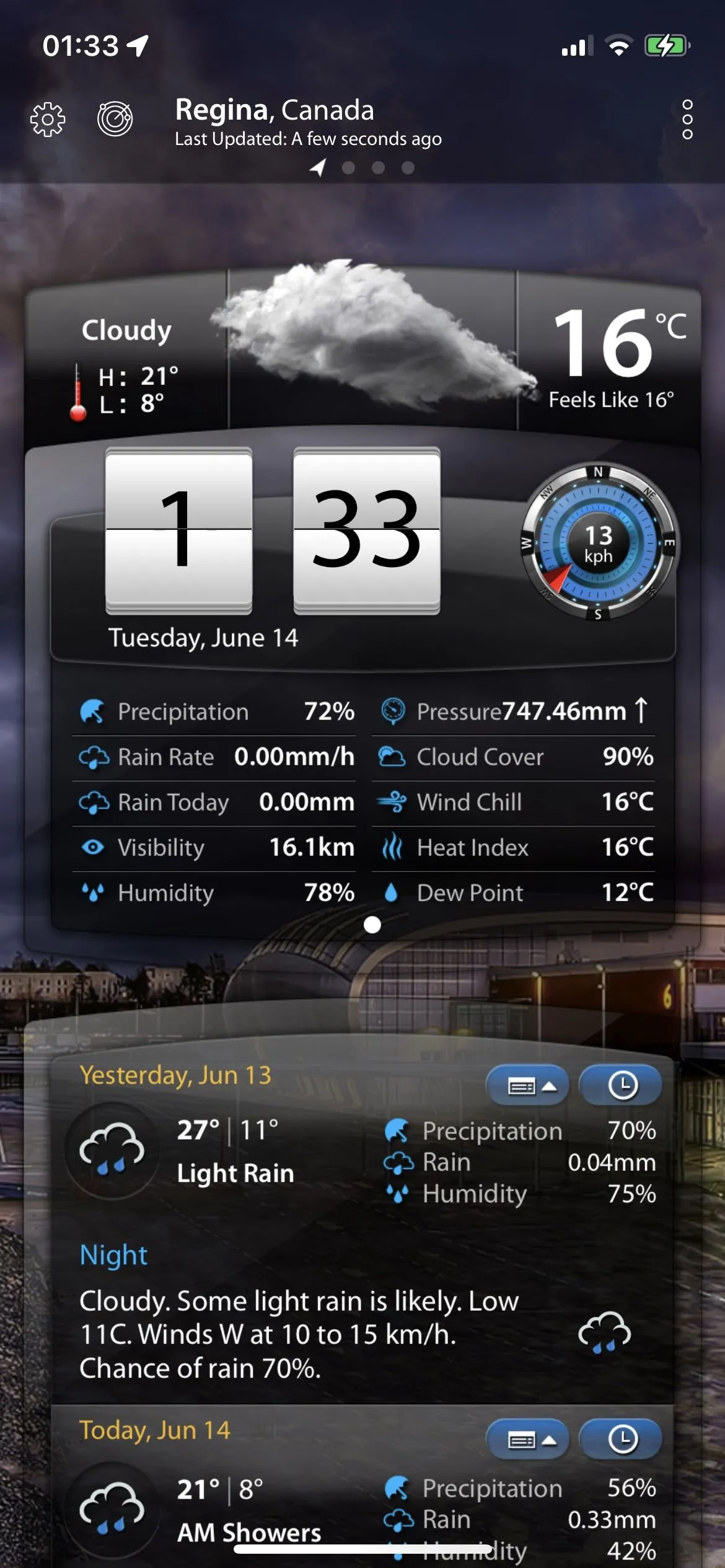Screen dimensions: 725x1568
Task: Open the wind compass showing 13 kph
Action: [598, 543]
